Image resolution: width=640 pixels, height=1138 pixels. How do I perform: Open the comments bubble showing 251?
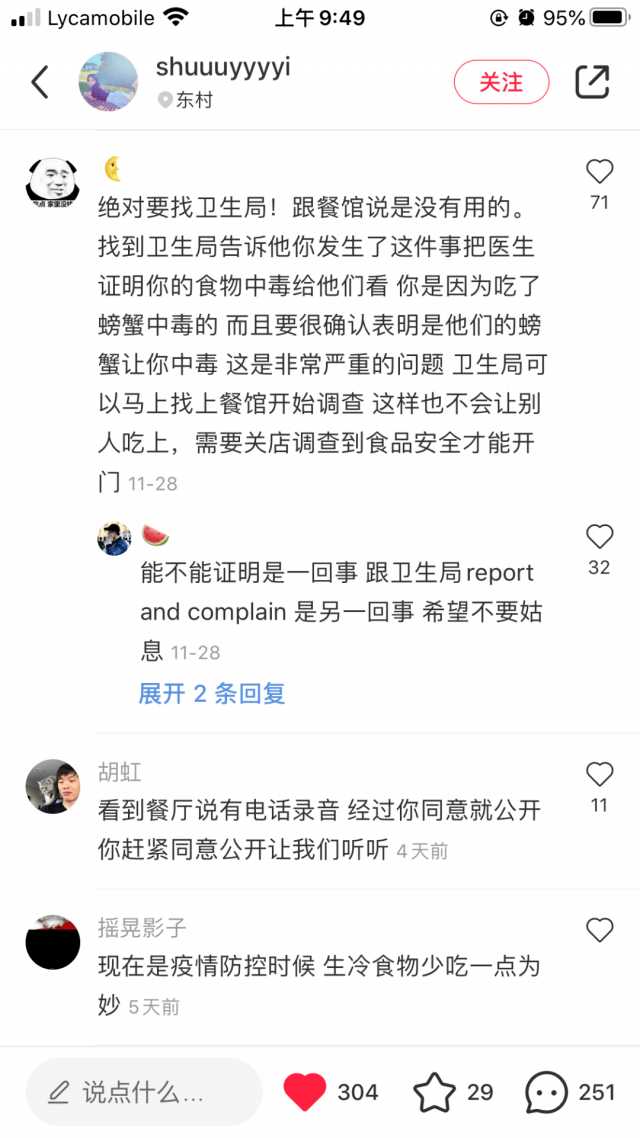[x=547, y=1092]
